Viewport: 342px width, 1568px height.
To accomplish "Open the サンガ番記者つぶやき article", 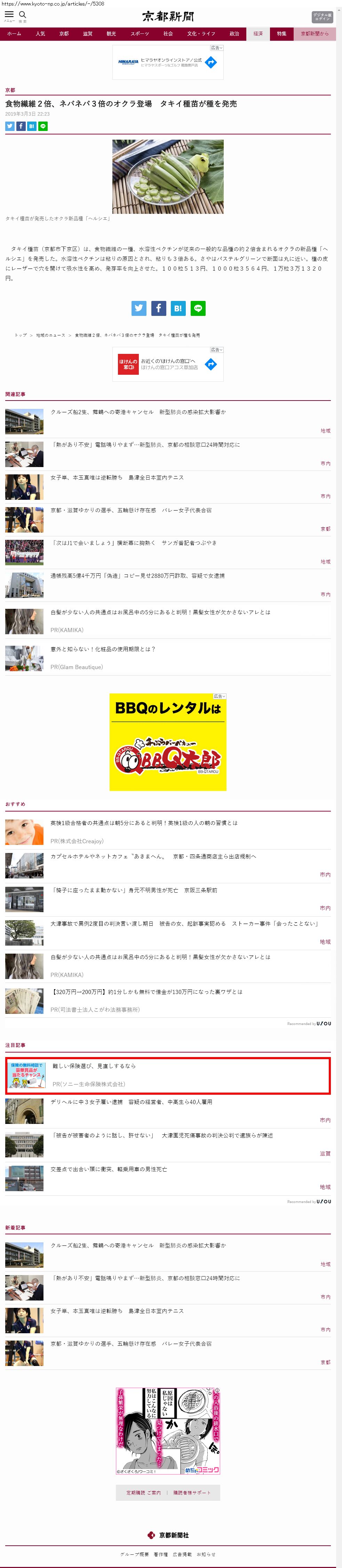I will point(133,543).
